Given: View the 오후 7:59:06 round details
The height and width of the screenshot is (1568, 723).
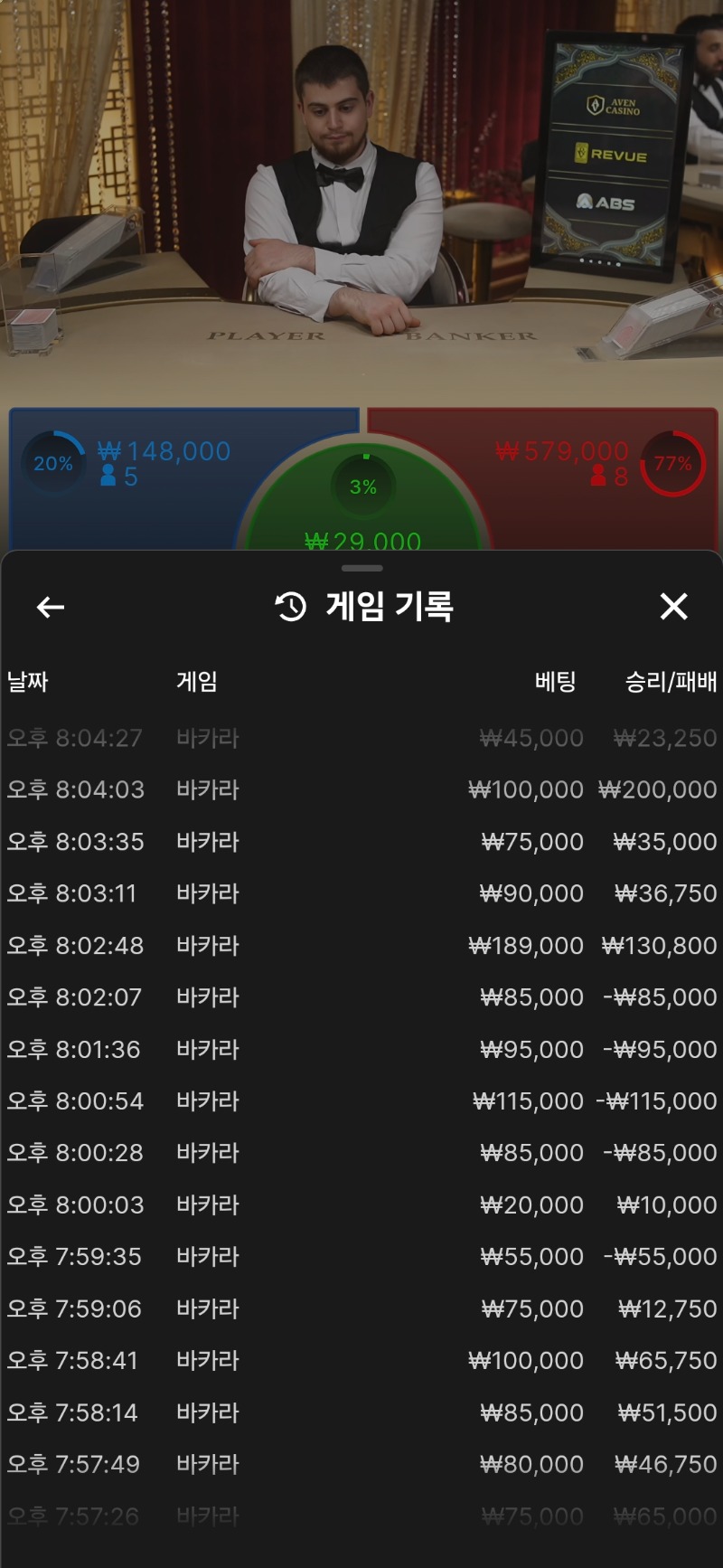Looking at the screenshot, I should [x=361, y=1309].
